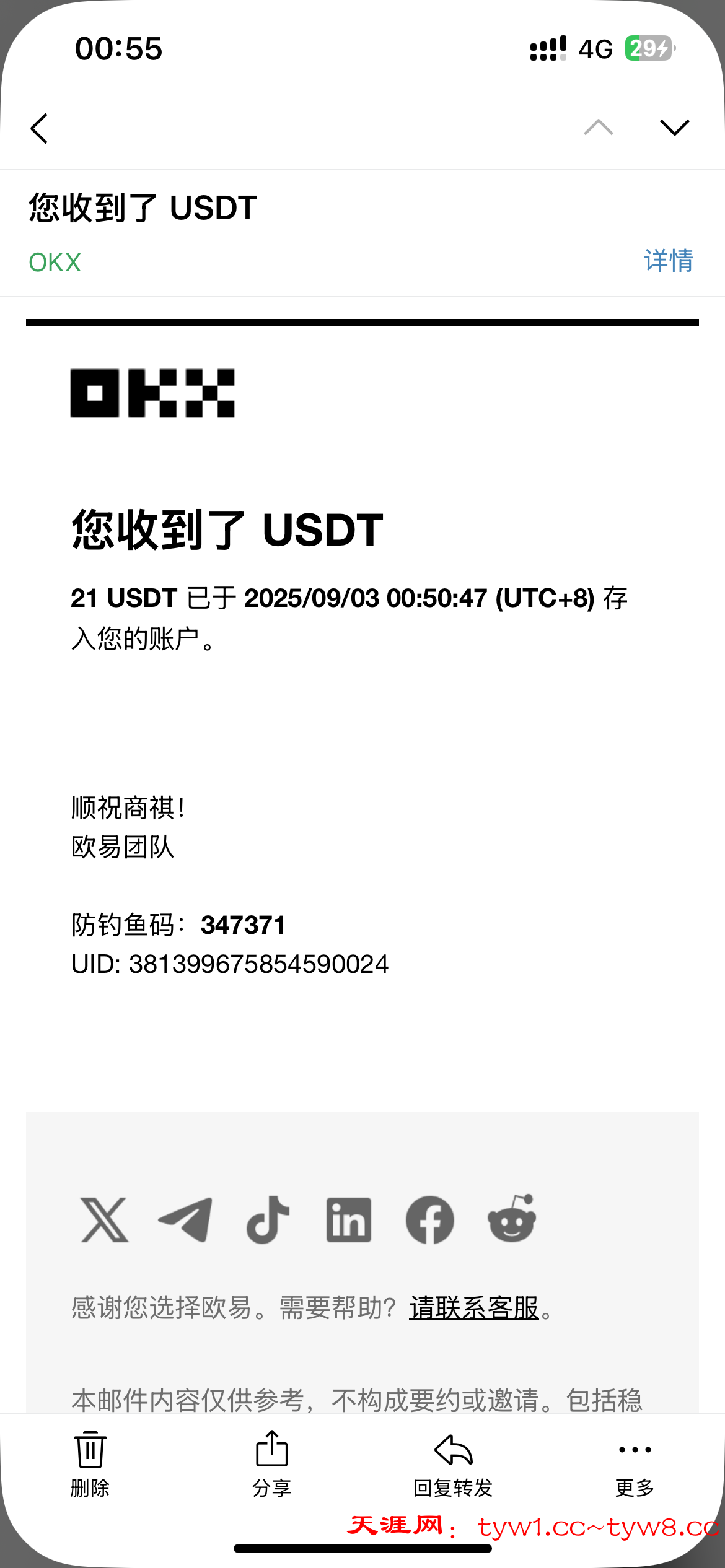Image resolution: width=725 pixels, height=1568 pixels.
Task: Go to previous email with up arrow
Action: point(598,128)
